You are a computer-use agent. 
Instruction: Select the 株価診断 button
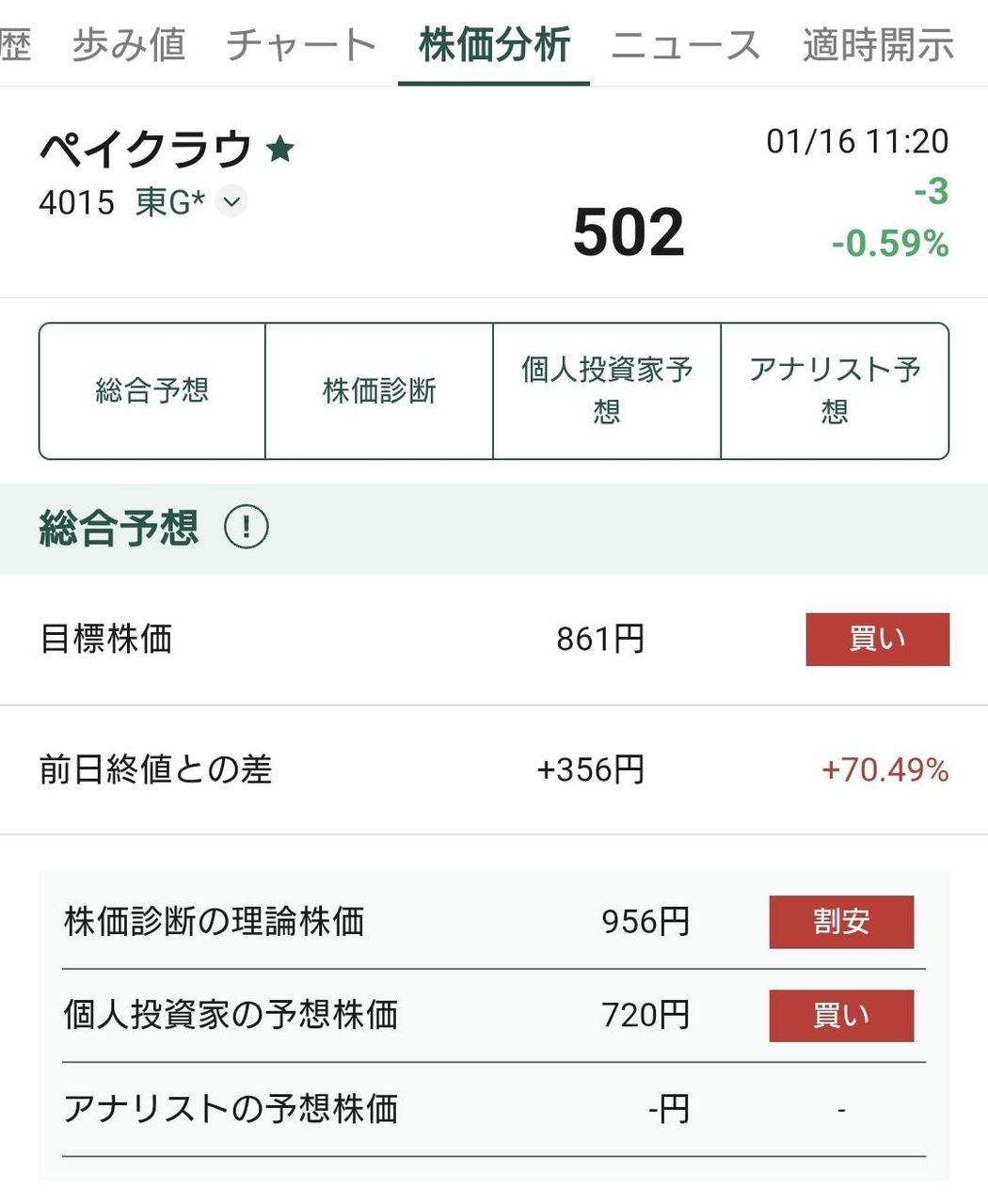(378, 389)
